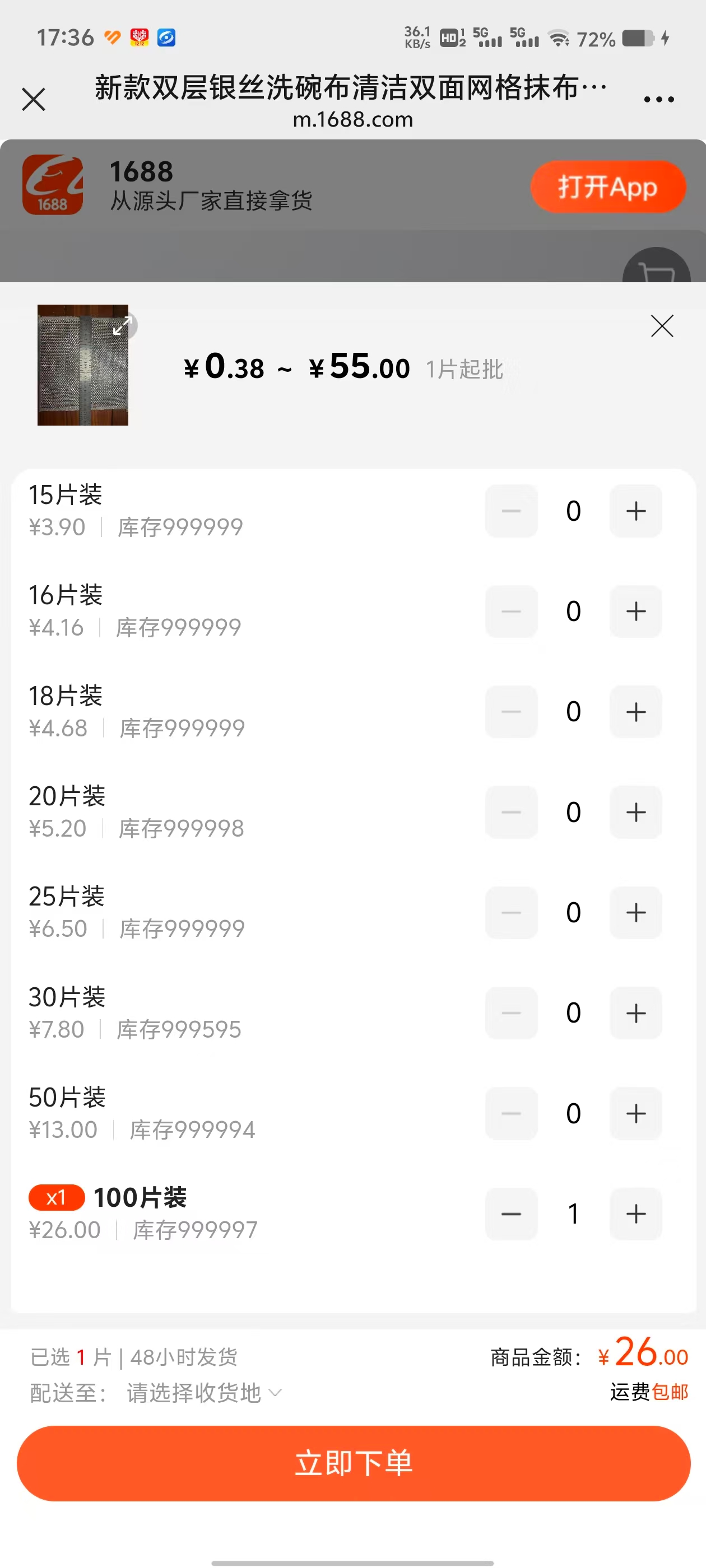
Task: Tap the 打开App button
Action: click(x=608, y=186)
